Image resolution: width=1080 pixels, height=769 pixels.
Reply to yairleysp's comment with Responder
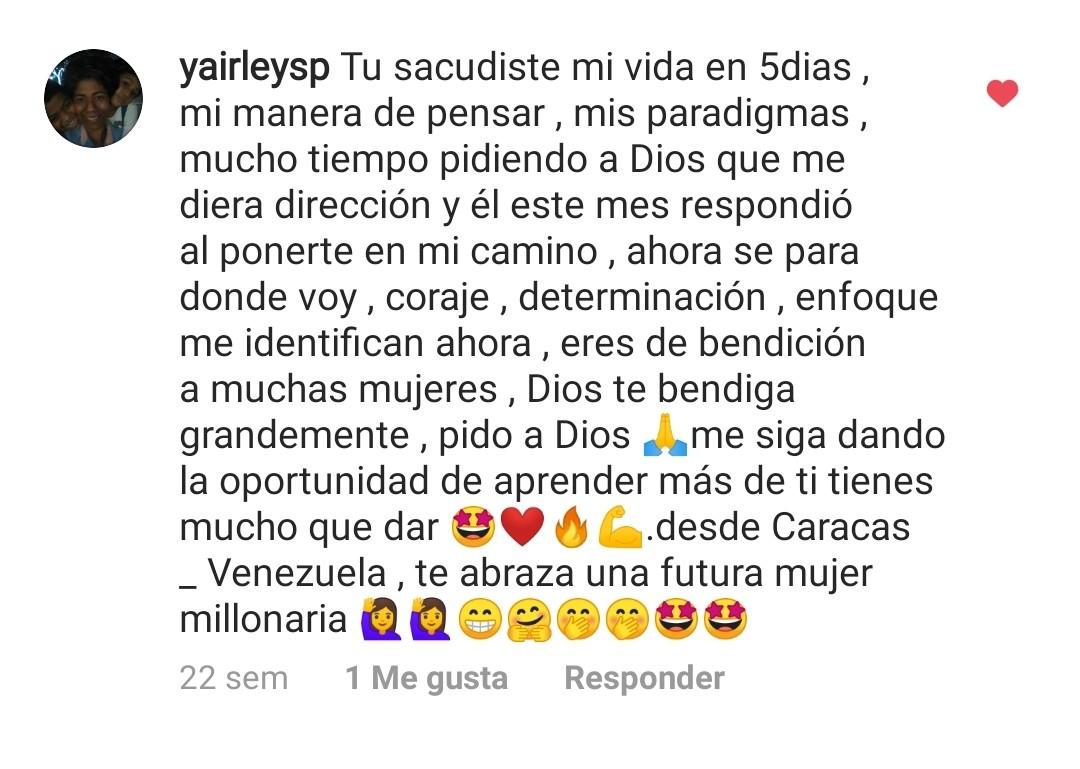point(644,678)
